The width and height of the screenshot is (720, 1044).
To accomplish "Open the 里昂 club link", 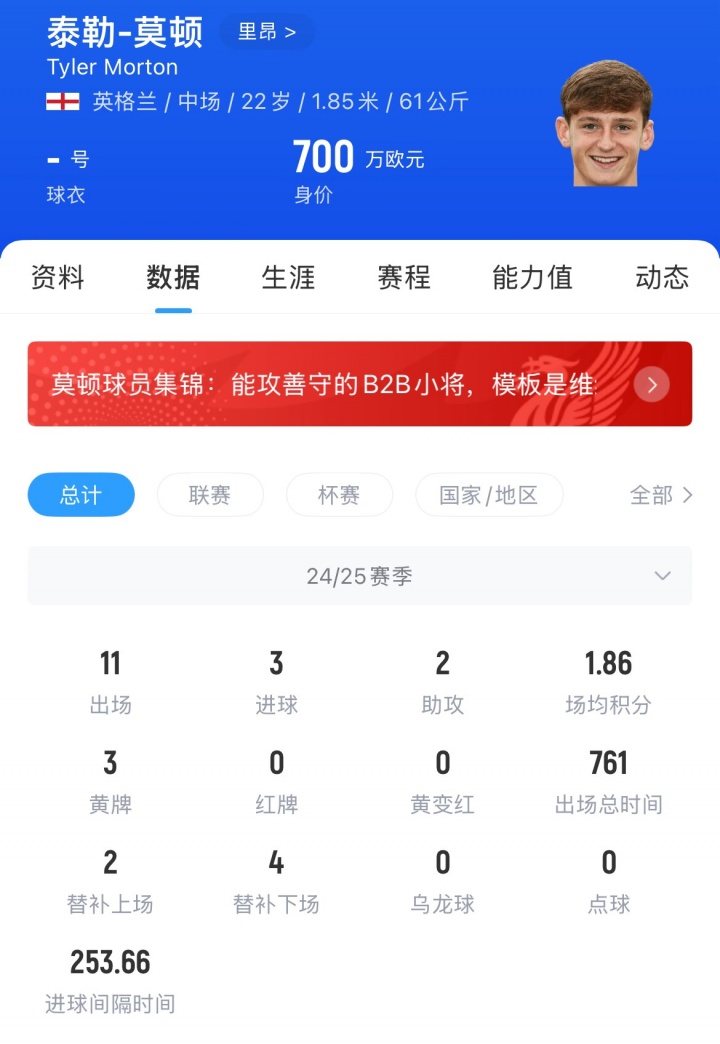I will coord(266,32).
